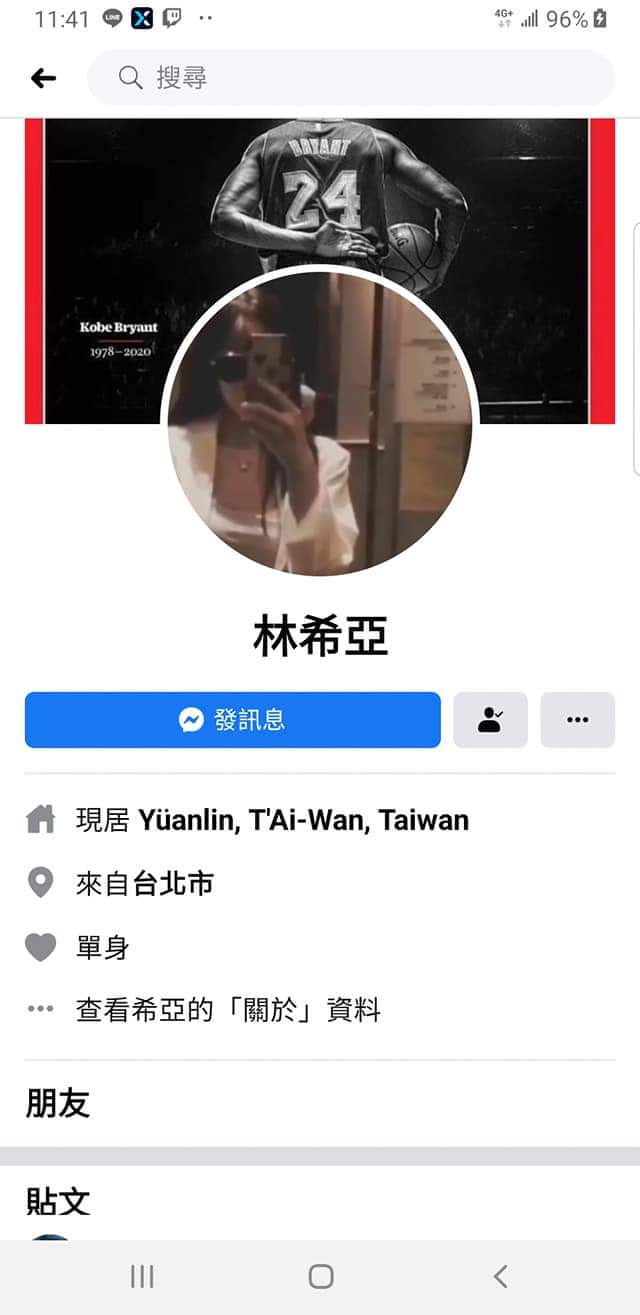Go back using the top arrow
640x1315 pixels.
tap(44, 78)
